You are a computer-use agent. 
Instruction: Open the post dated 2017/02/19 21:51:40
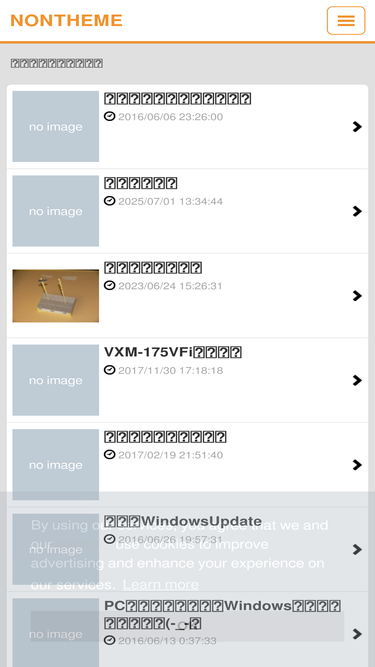pyautogui.click(x=187, y=465)
